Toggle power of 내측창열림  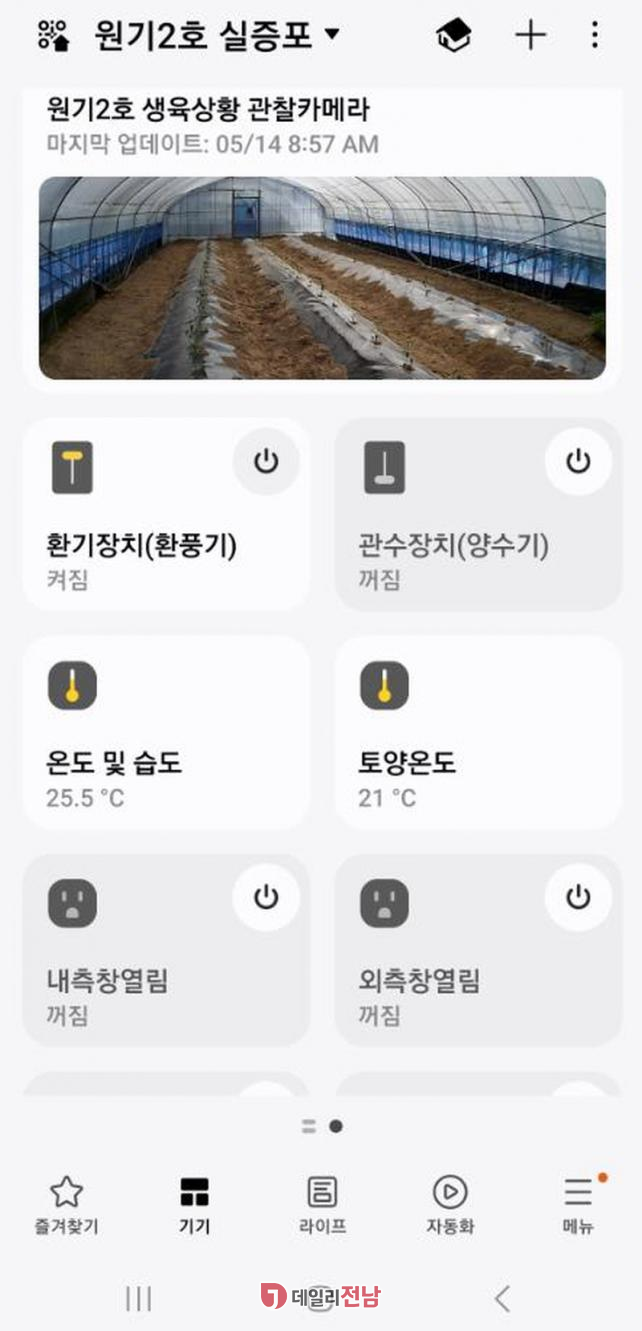tap(265, 897)
